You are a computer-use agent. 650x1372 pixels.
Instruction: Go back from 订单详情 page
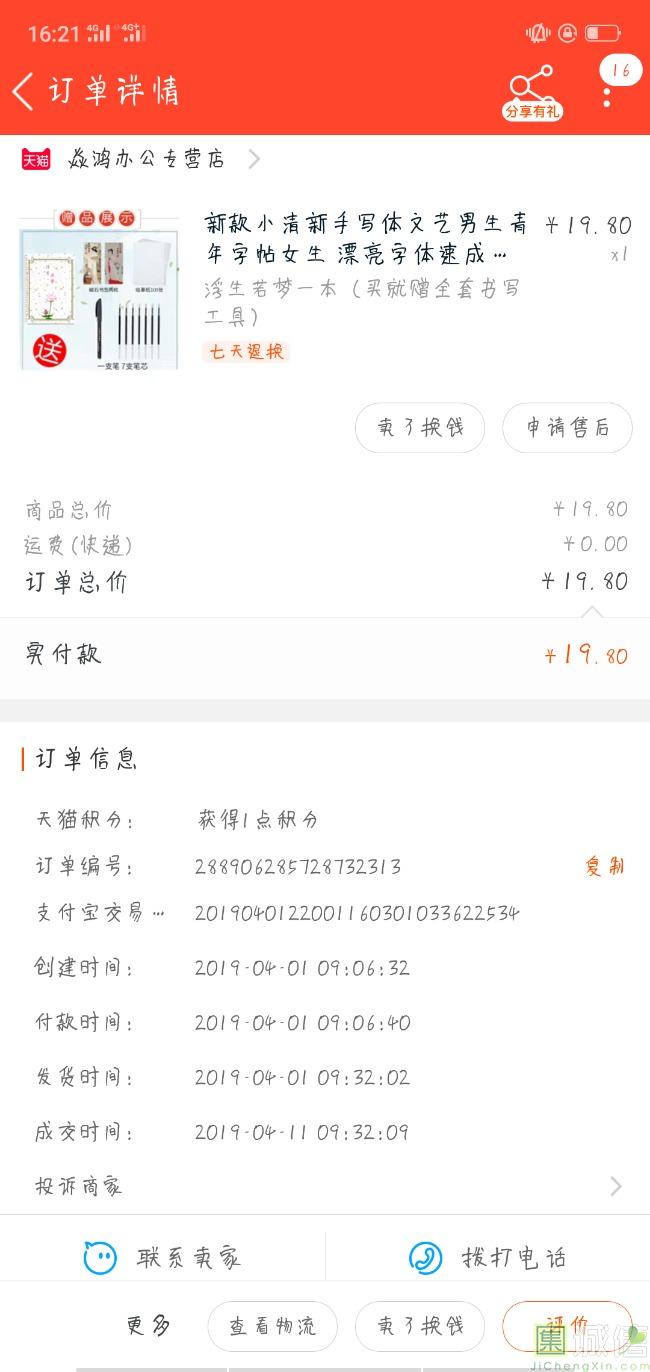coord(24,91)
